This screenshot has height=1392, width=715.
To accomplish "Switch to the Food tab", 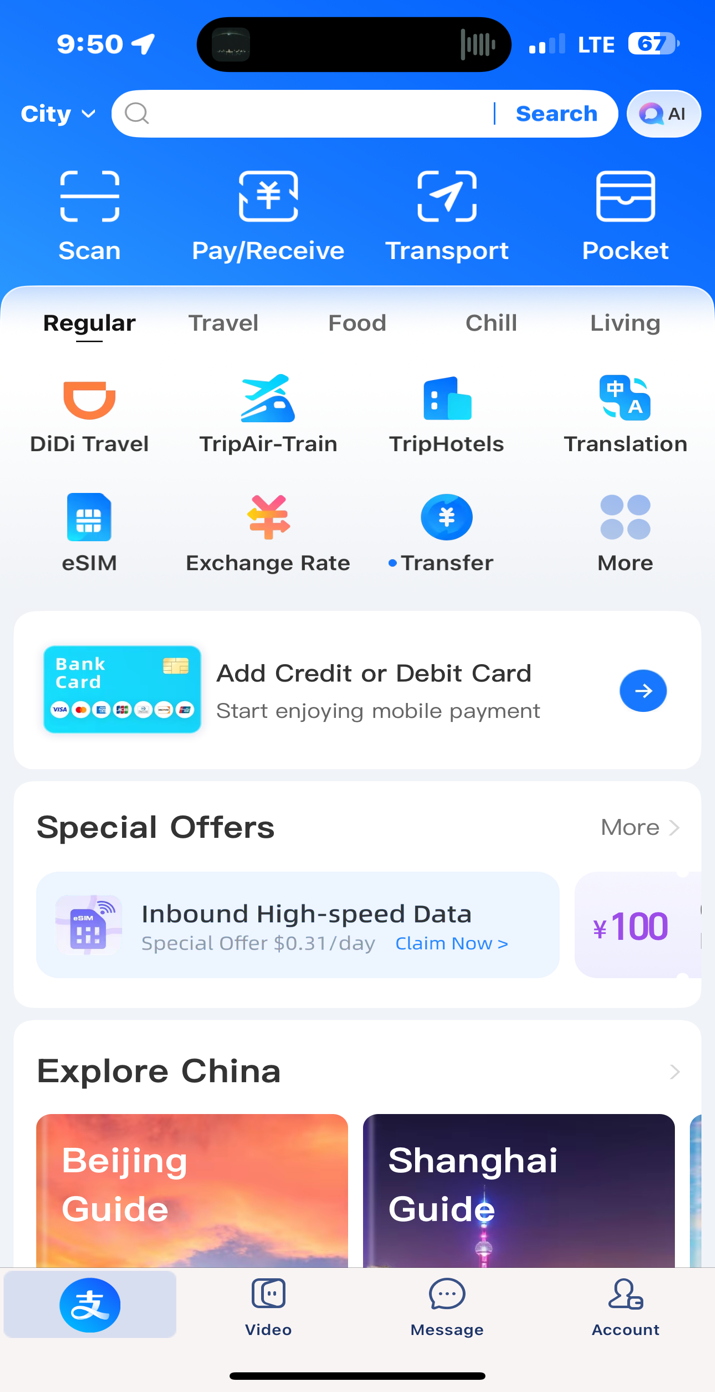I will tap(357, 323).
